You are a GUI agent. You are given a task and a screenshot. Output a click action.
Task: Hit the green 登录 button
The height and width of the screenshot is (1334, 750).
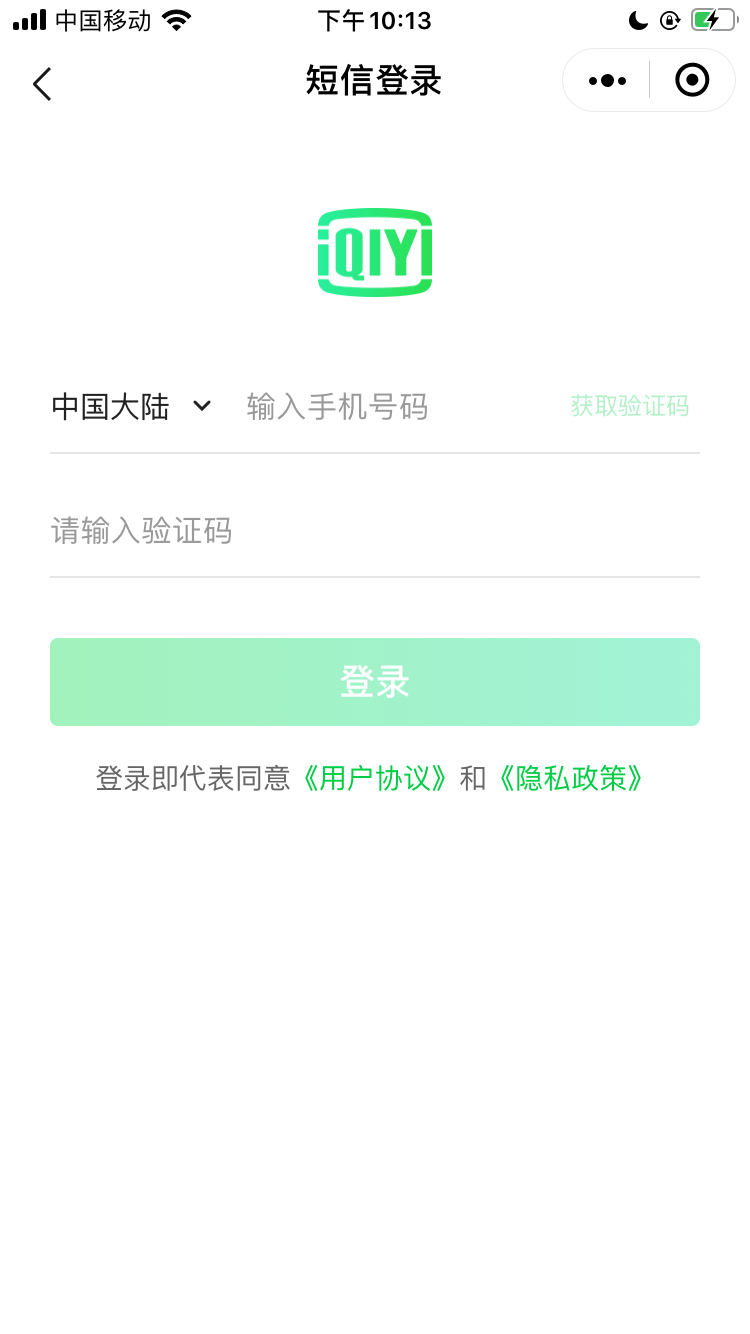point(374,682)
